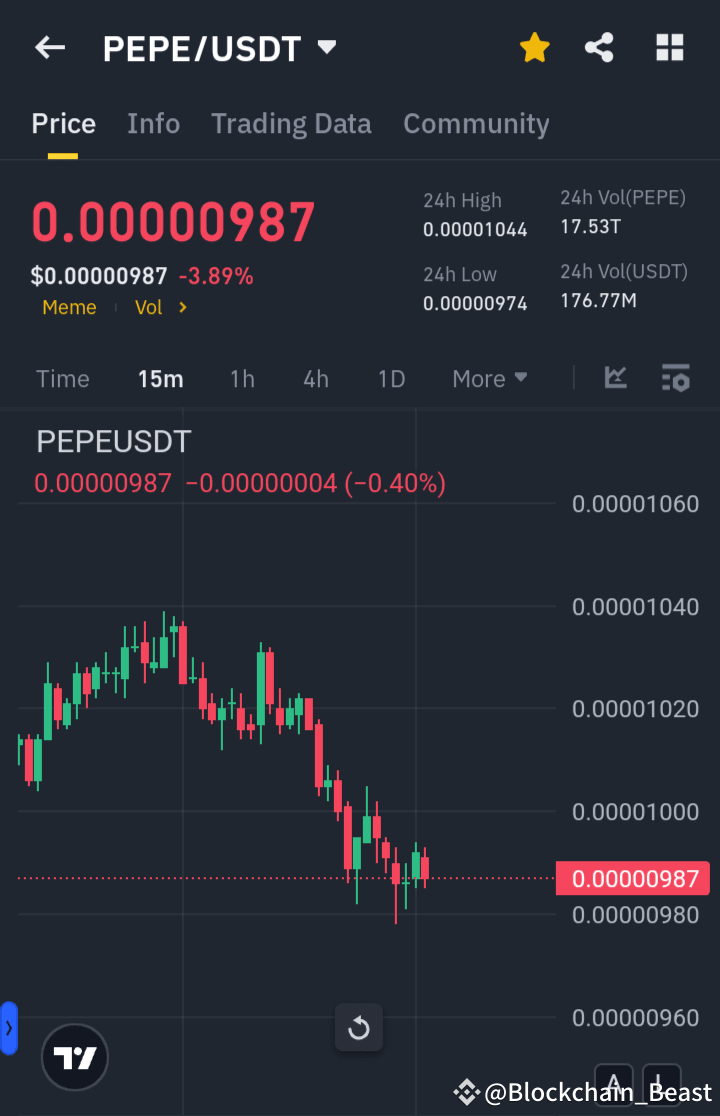Select the Community tab
This screenshot has height=1116, width=720.
pyautogui.click(x=476, y=123)
